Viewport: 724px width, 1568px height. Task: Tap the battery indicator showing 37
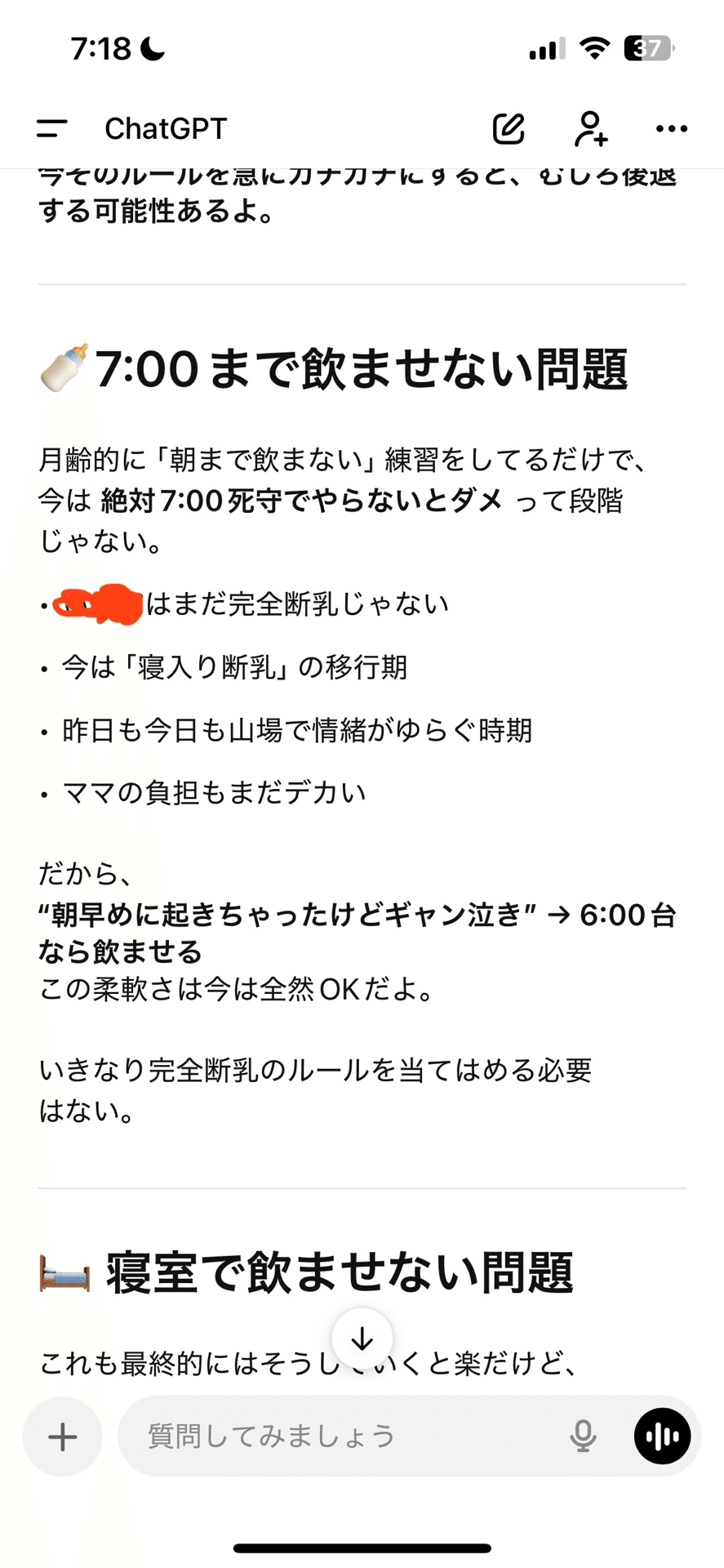(x=647, y=49)
